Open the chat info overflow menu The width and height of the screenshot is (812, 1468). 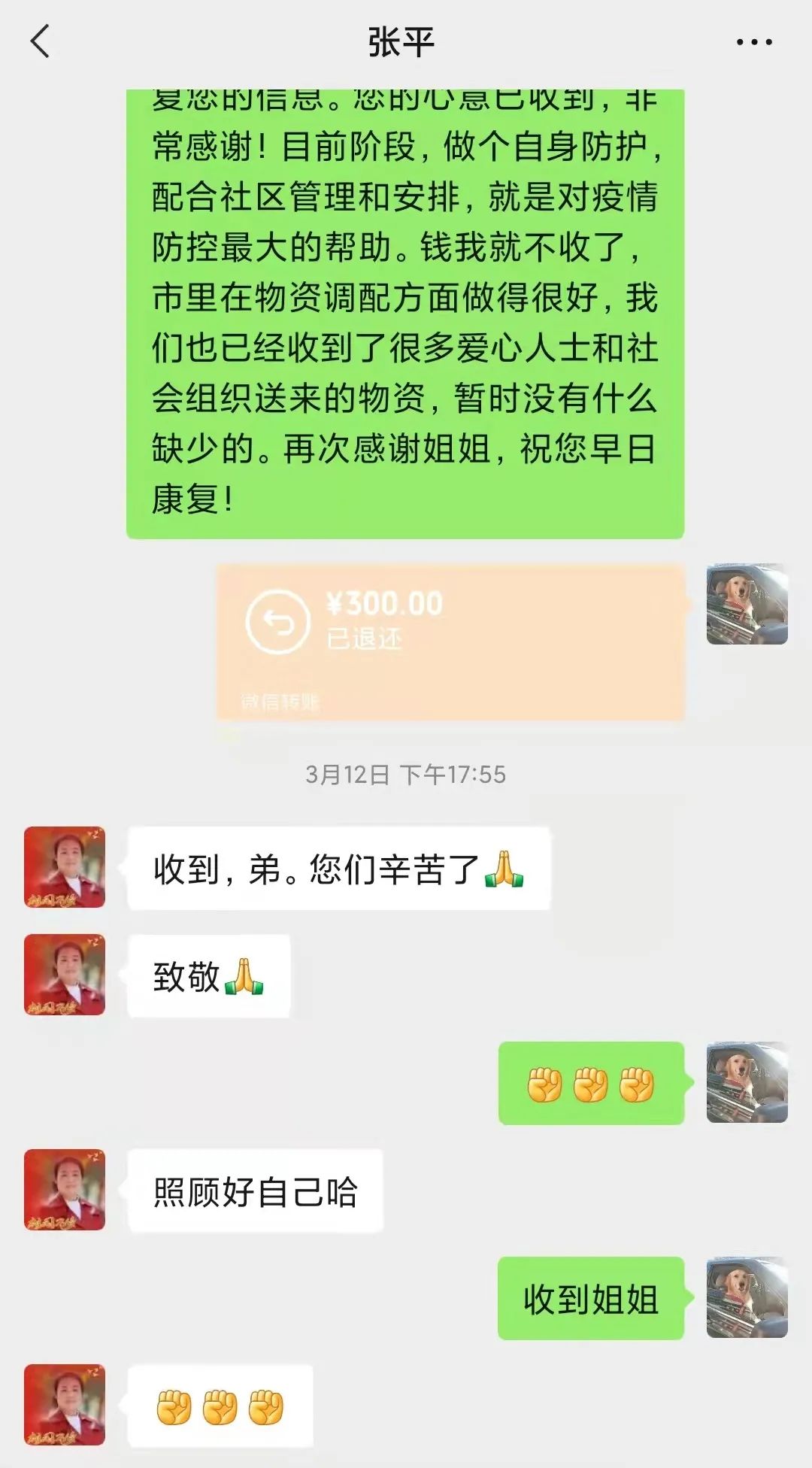(754, 42)
